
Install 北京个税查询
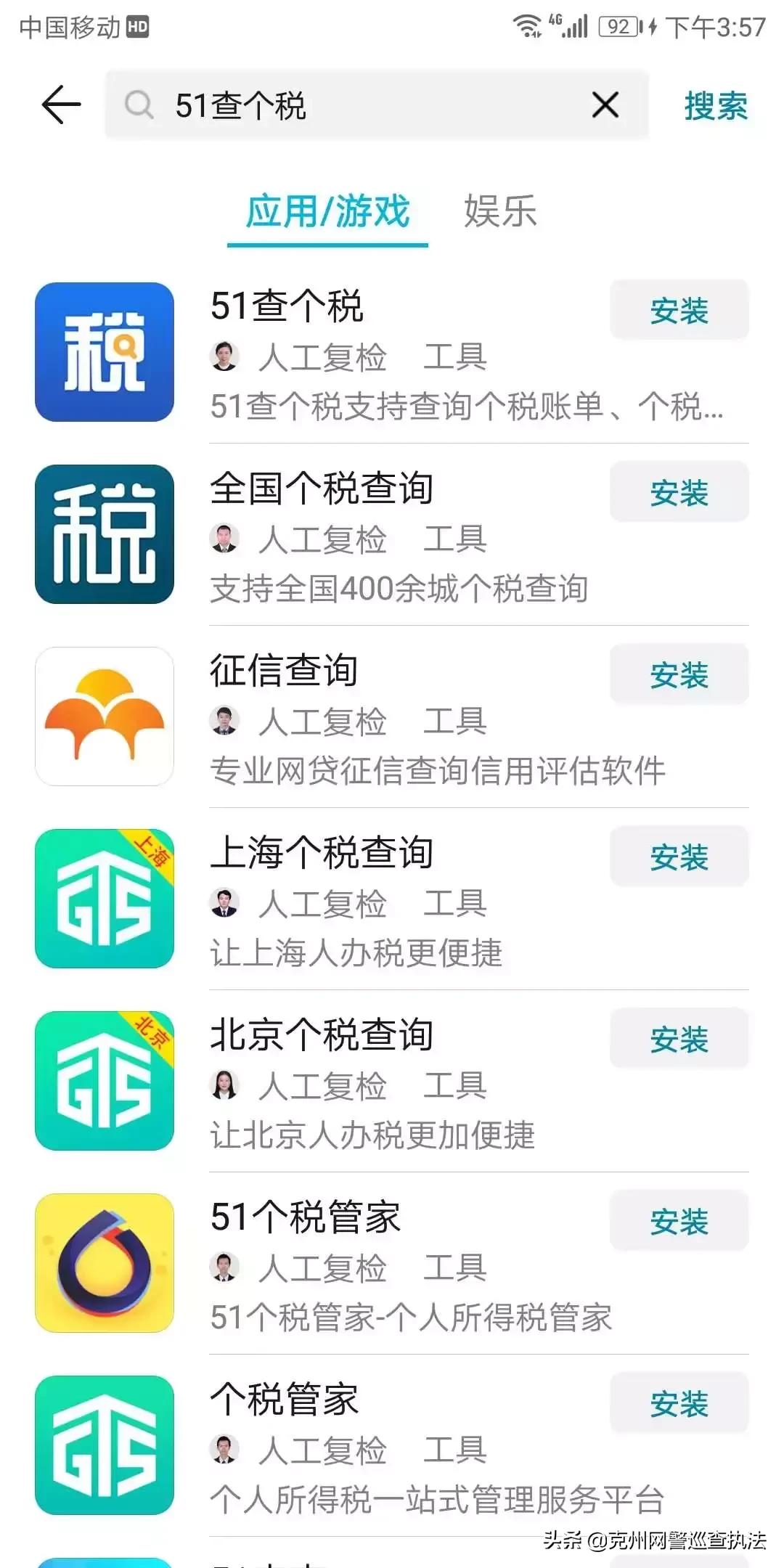coord(679,1040)
